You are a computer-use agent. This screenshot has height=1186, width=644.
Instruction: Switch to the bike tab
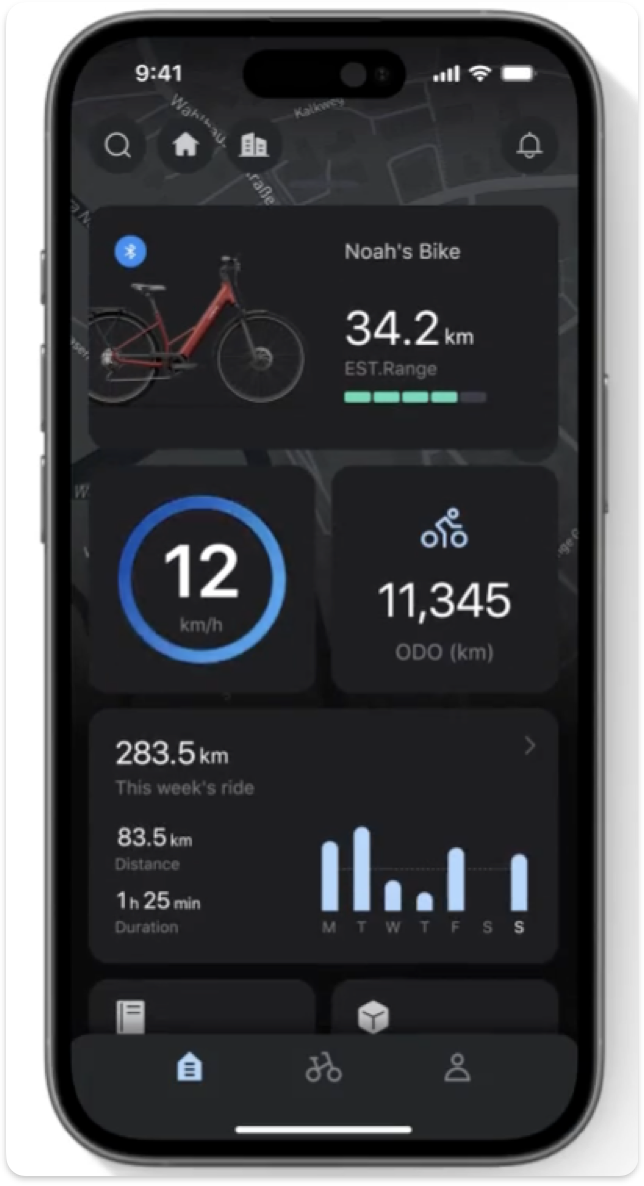click(323, 1068)
